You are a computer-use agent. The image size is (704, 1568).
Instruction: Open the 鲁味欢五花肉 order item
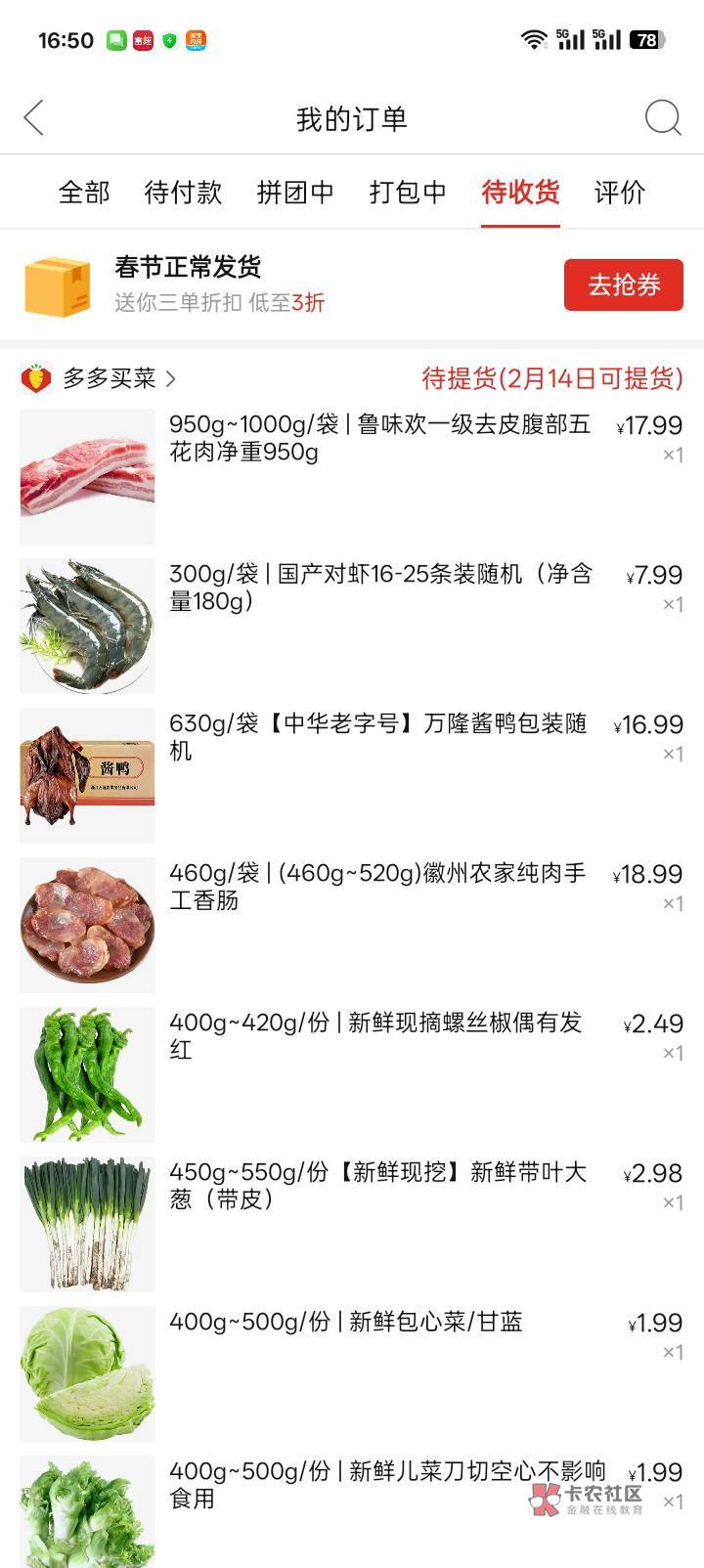[x=379, y=439]
